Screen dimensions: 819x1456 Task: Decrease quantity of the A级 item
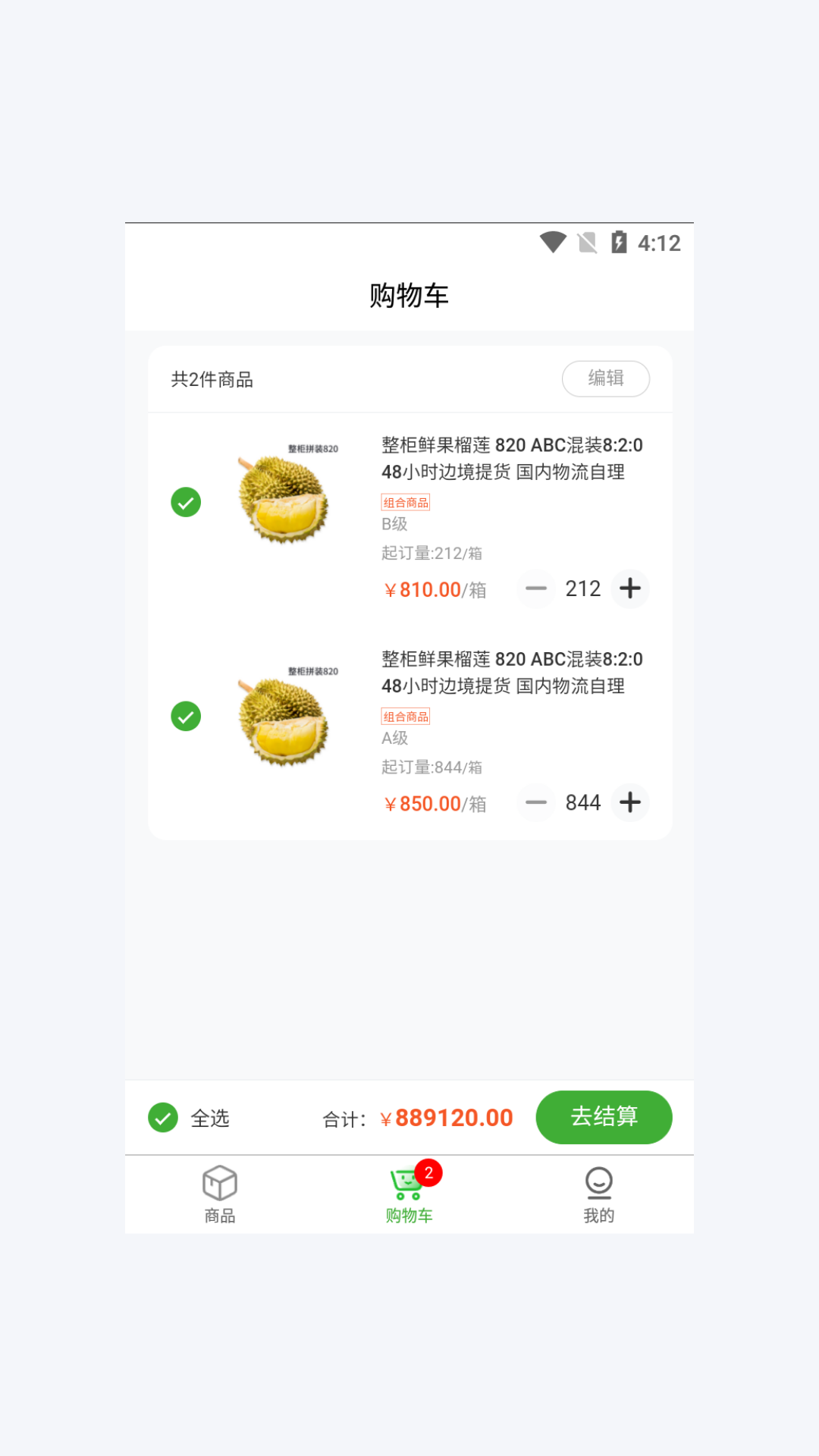(536, 802)
